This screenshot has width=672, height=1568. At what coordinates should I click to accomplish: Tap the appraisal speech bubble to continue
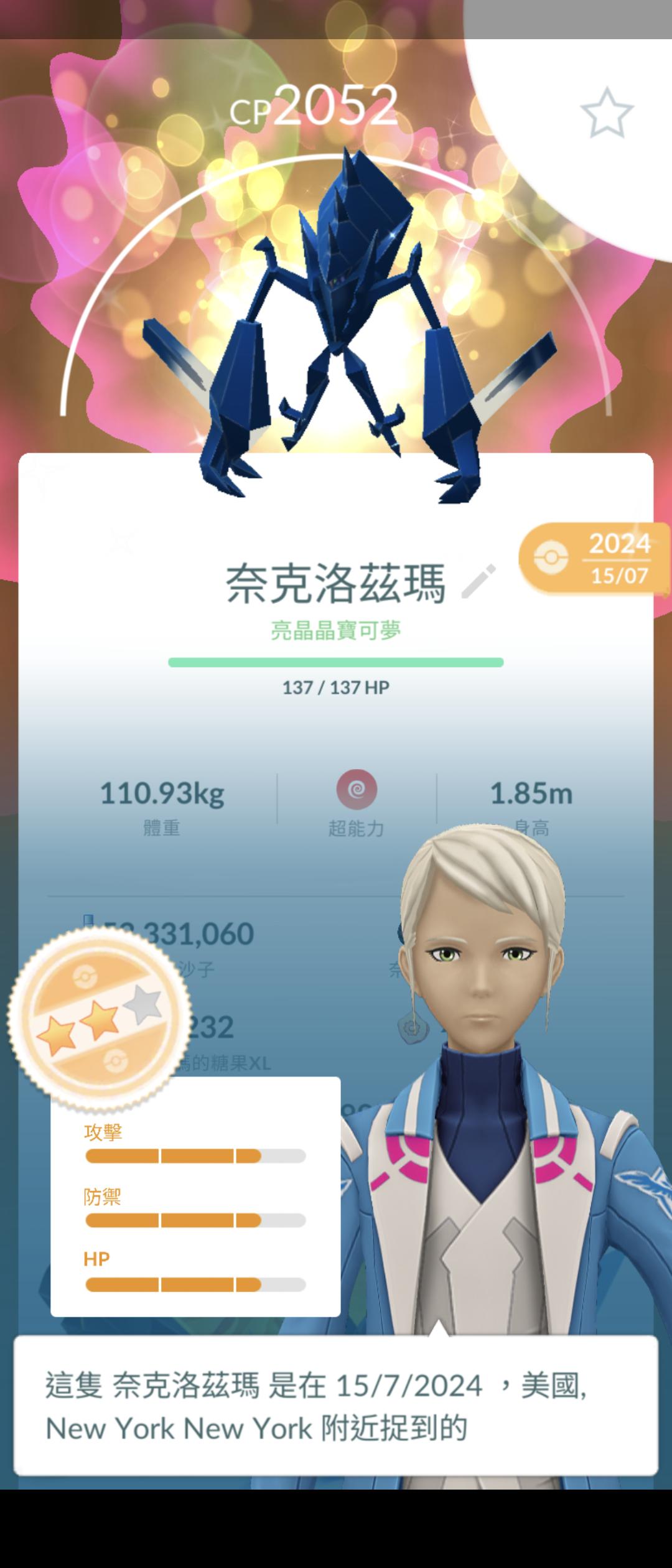click(336, 1405)
